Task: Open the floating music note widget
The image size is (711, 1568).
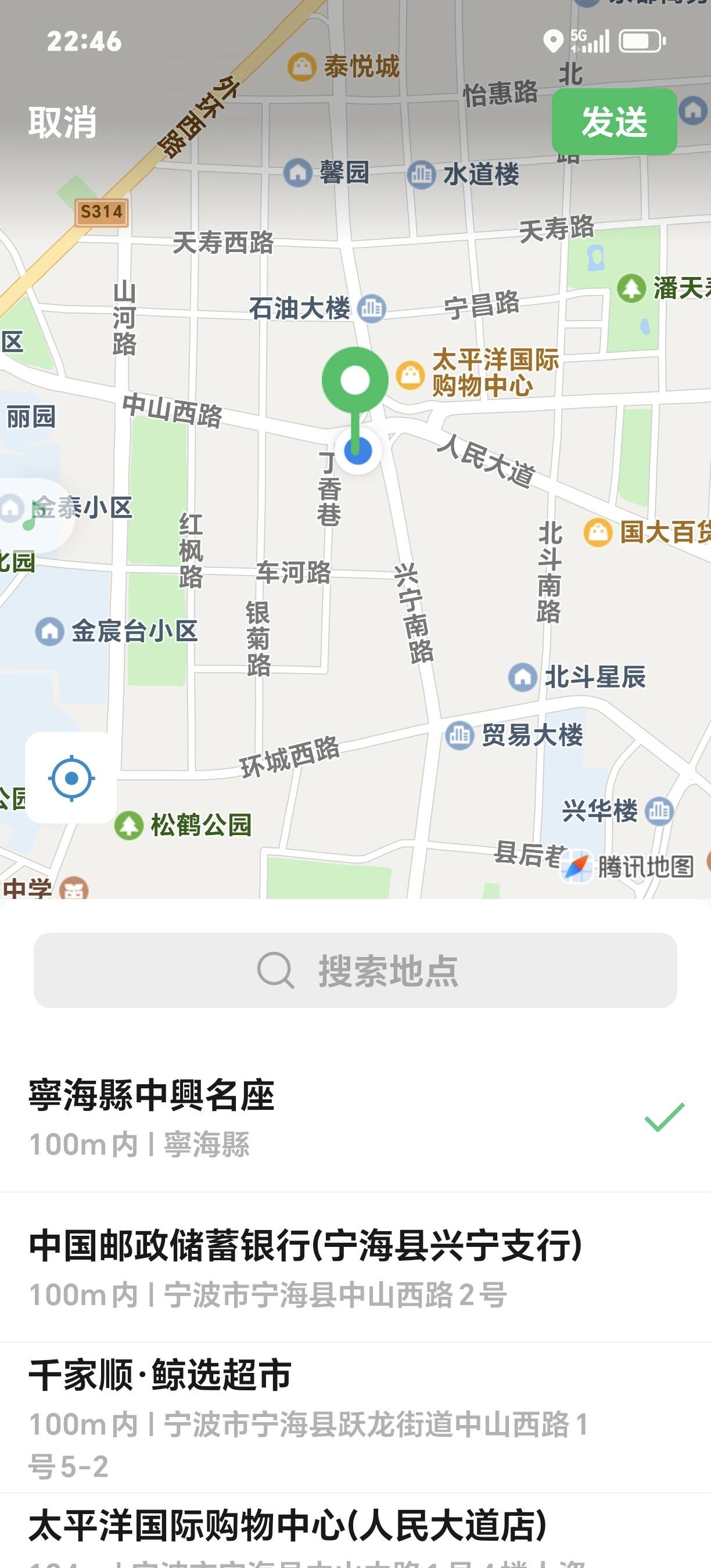Action: click(29, 516)
